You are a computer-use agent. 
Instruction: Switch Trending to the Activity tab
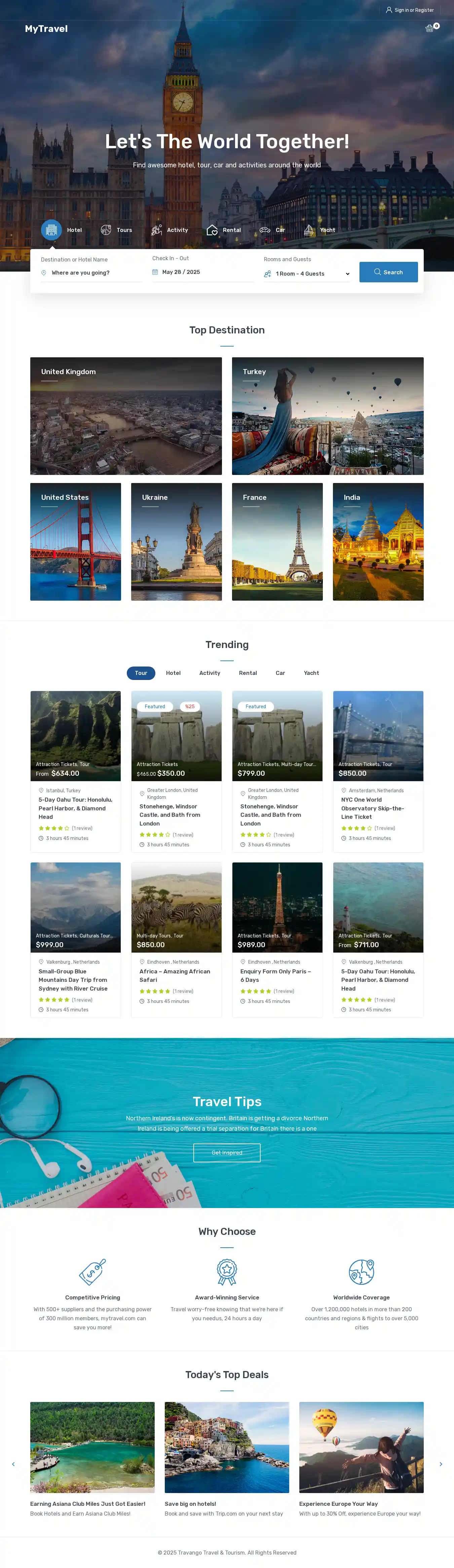coord(210,673)
